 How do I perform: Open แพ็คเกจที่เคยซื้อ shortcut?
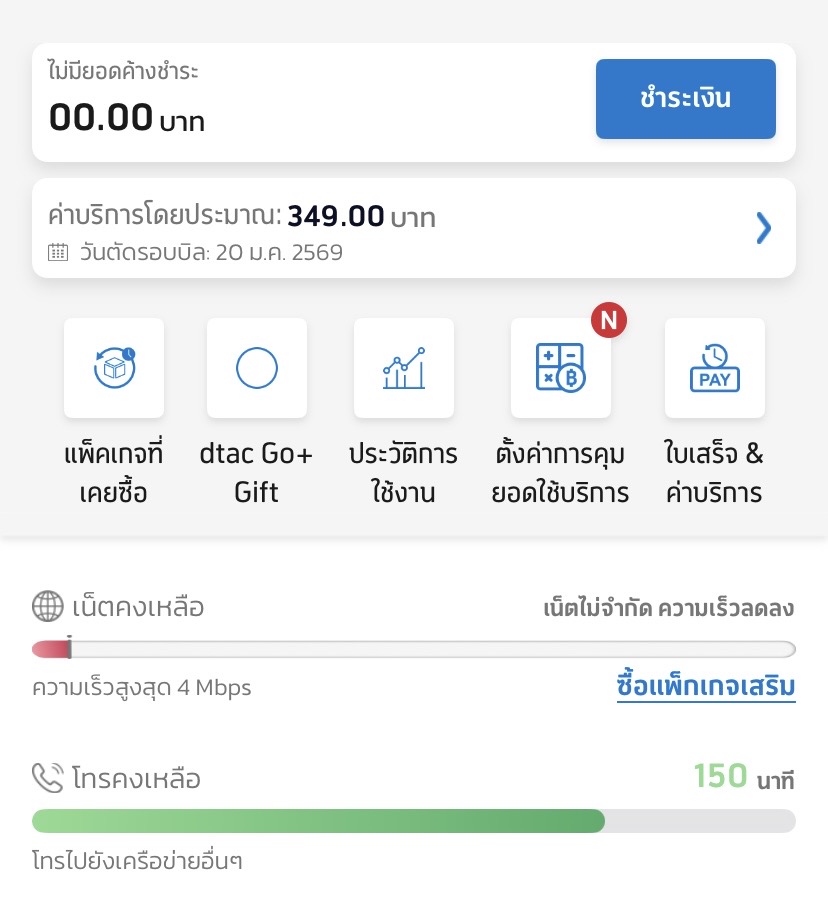pos(114,368)
